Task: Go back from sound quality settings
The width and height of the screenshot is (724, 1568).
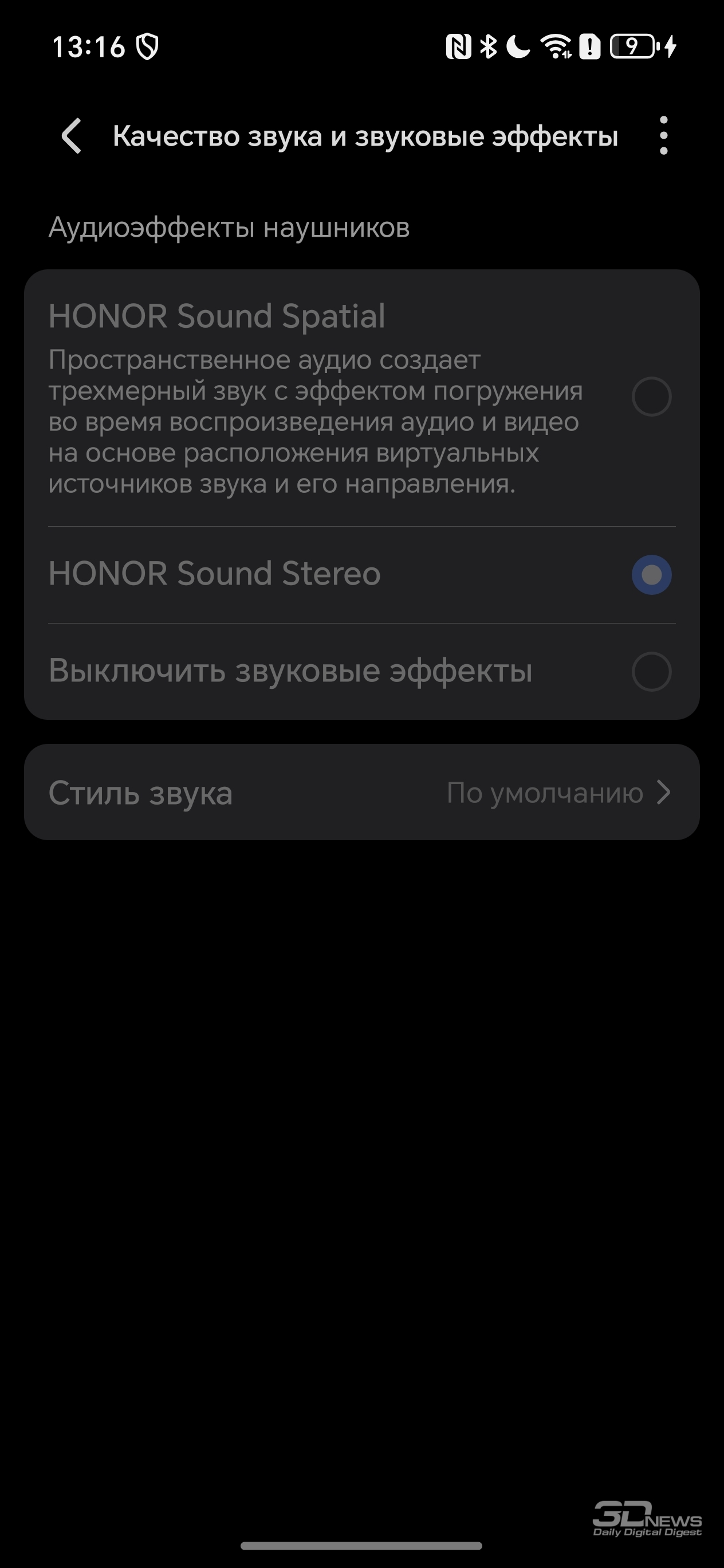Action: point(72,136)
